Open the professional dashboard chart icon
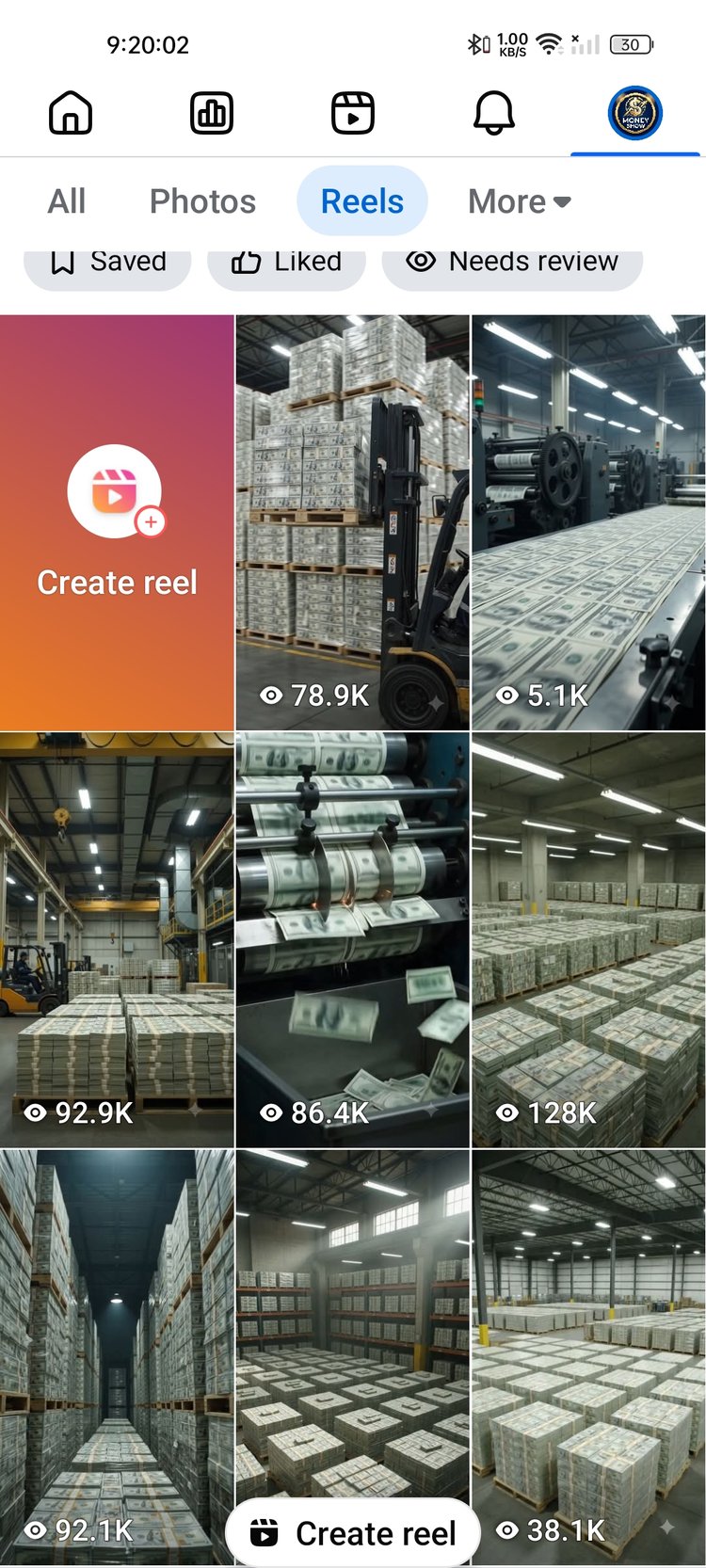The width and height of the screenshot is (706, 1568). pos(212,114)
